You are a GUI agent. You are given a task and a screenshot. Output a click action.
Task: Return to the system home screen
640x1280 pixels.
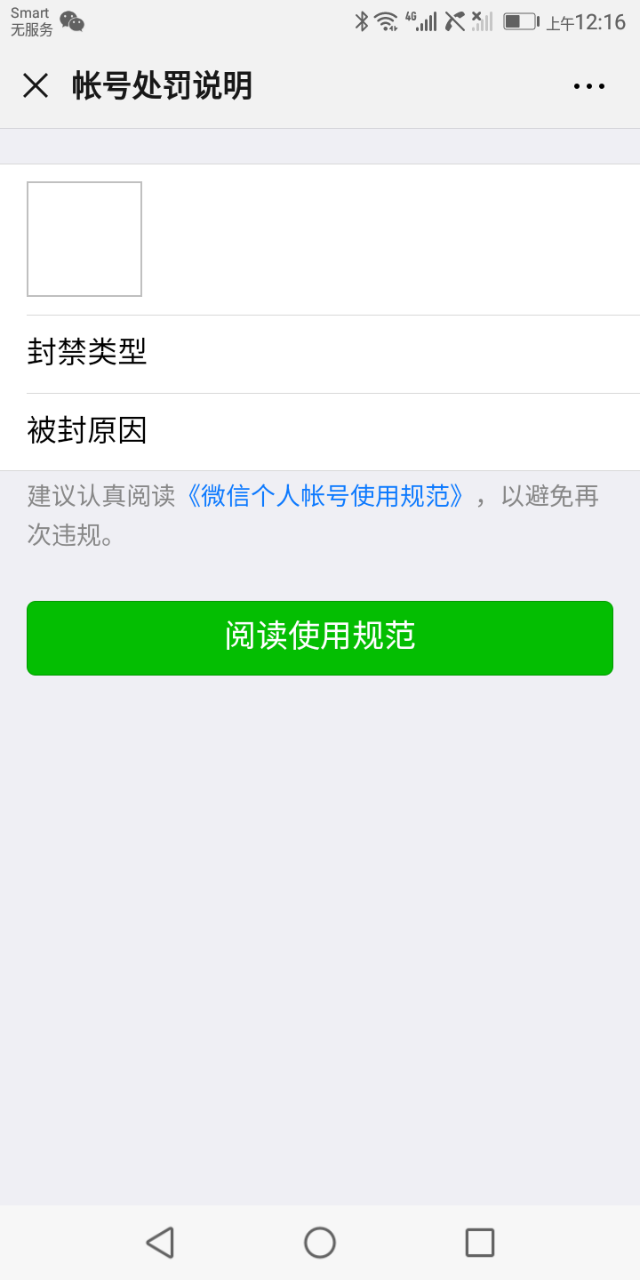320,1242
